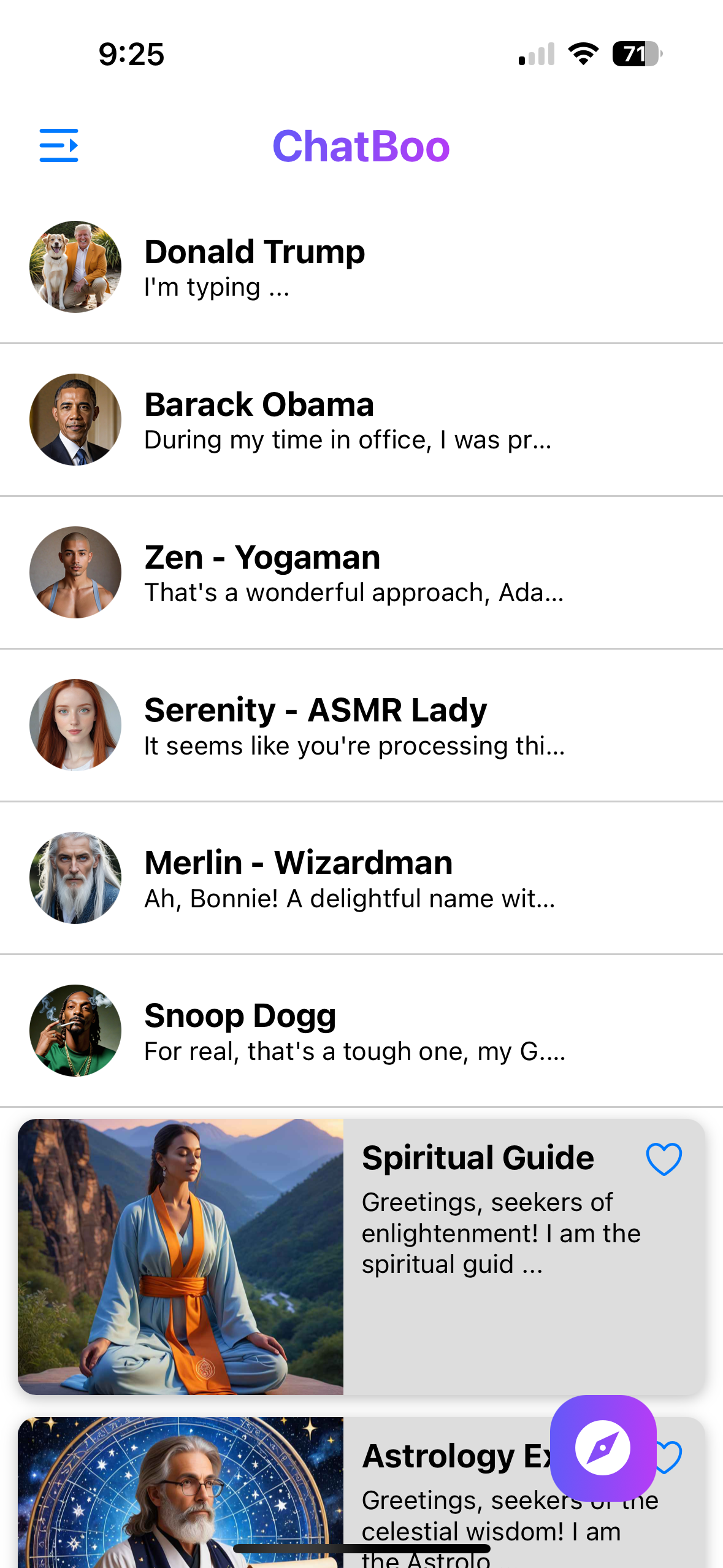Open the Barack Obama conversation

(361, 420)
